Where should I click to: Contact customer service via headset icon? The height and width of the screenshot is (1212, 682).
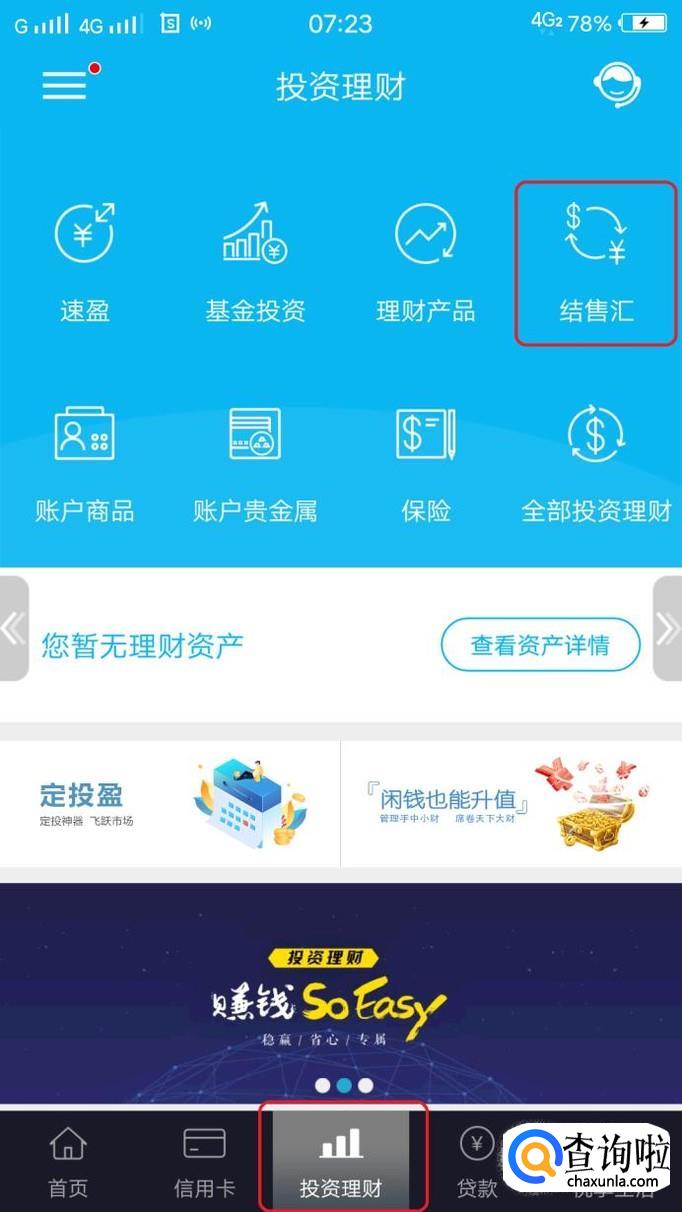[x=616, y=86]
